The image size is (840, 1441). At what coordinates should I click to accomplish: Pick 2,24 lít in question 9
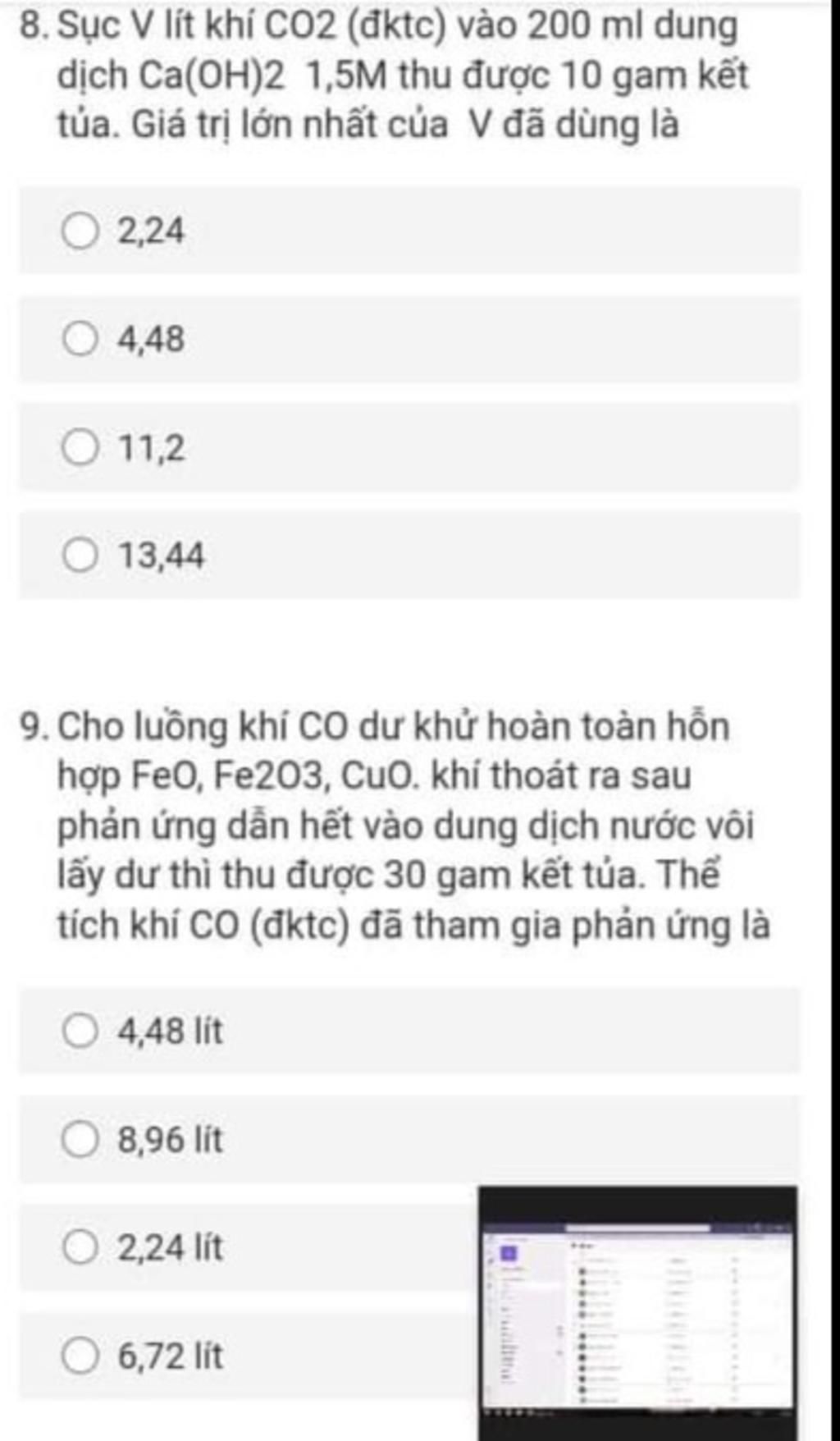[80, 1247]
